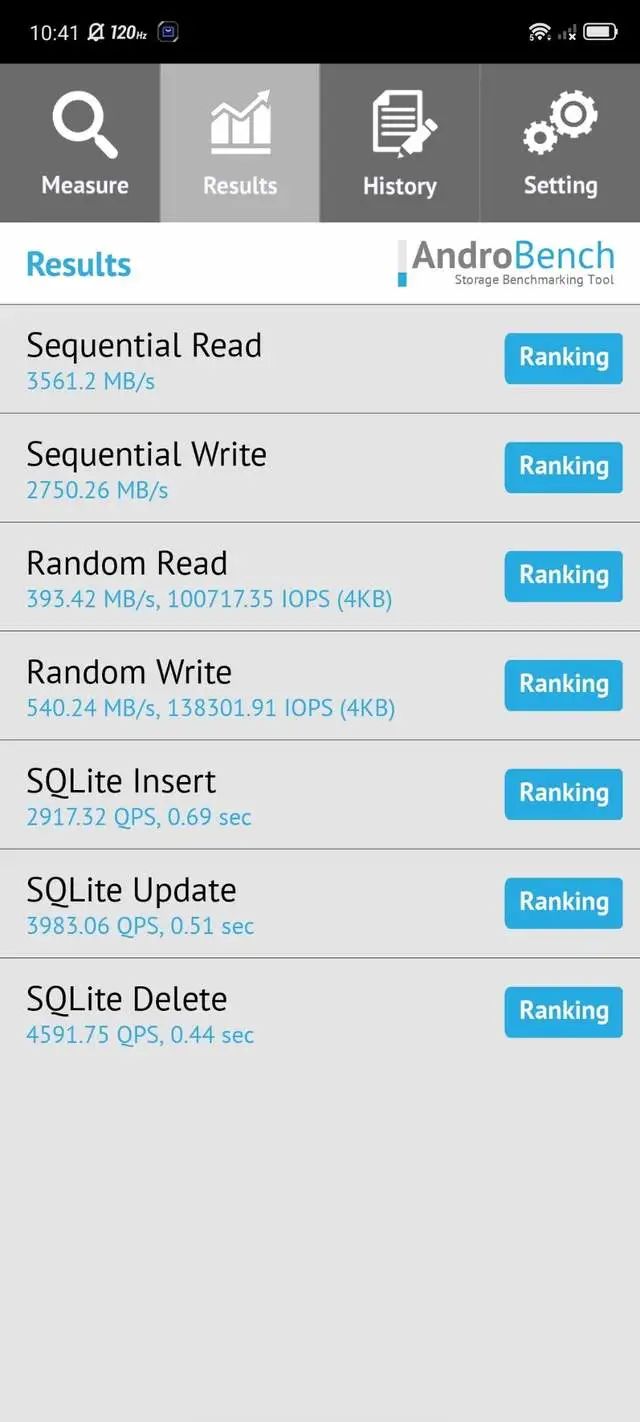View ranking for Sequential Read
Screen dimensions: 640x1422
[563, 358]
